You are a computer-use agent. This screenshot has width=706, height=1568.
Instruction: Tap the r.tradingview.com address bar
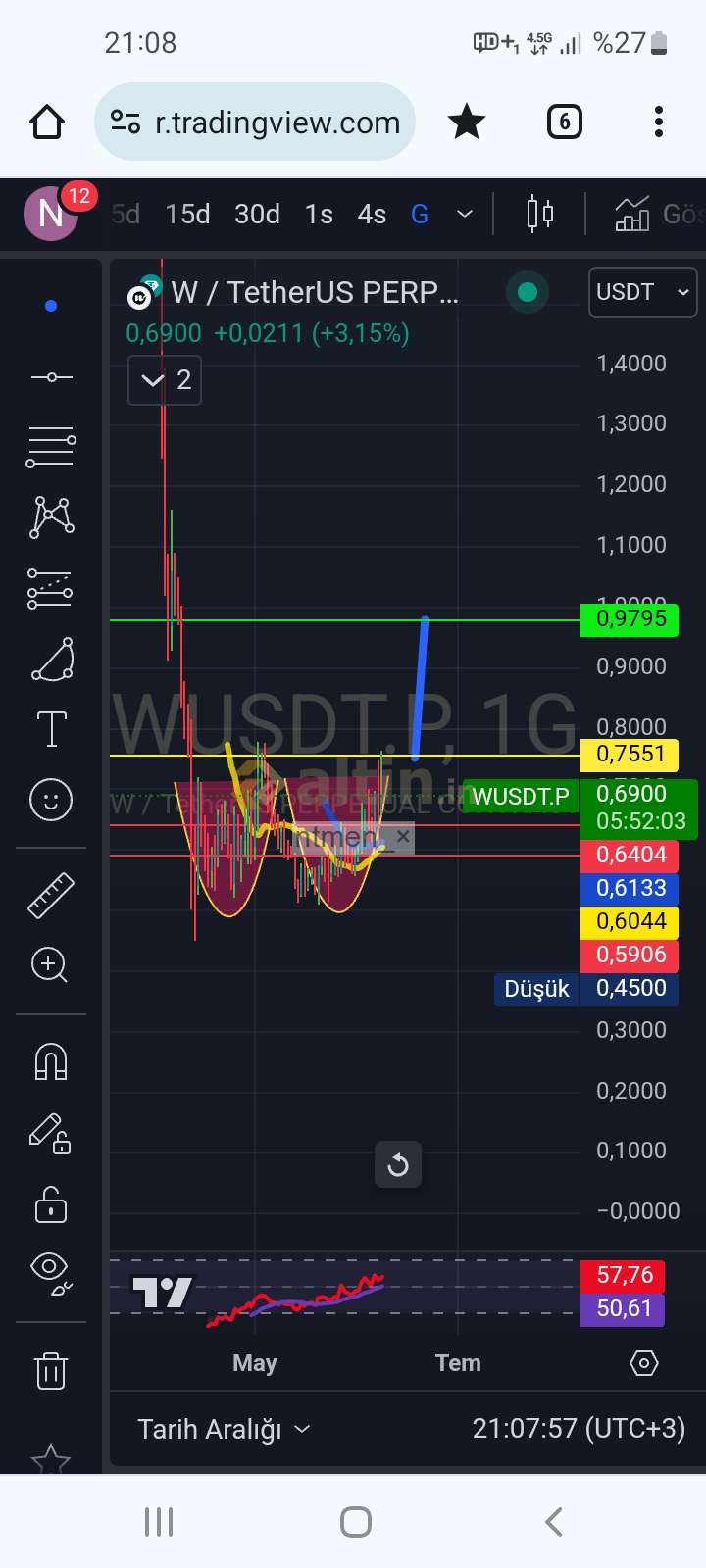257,122
